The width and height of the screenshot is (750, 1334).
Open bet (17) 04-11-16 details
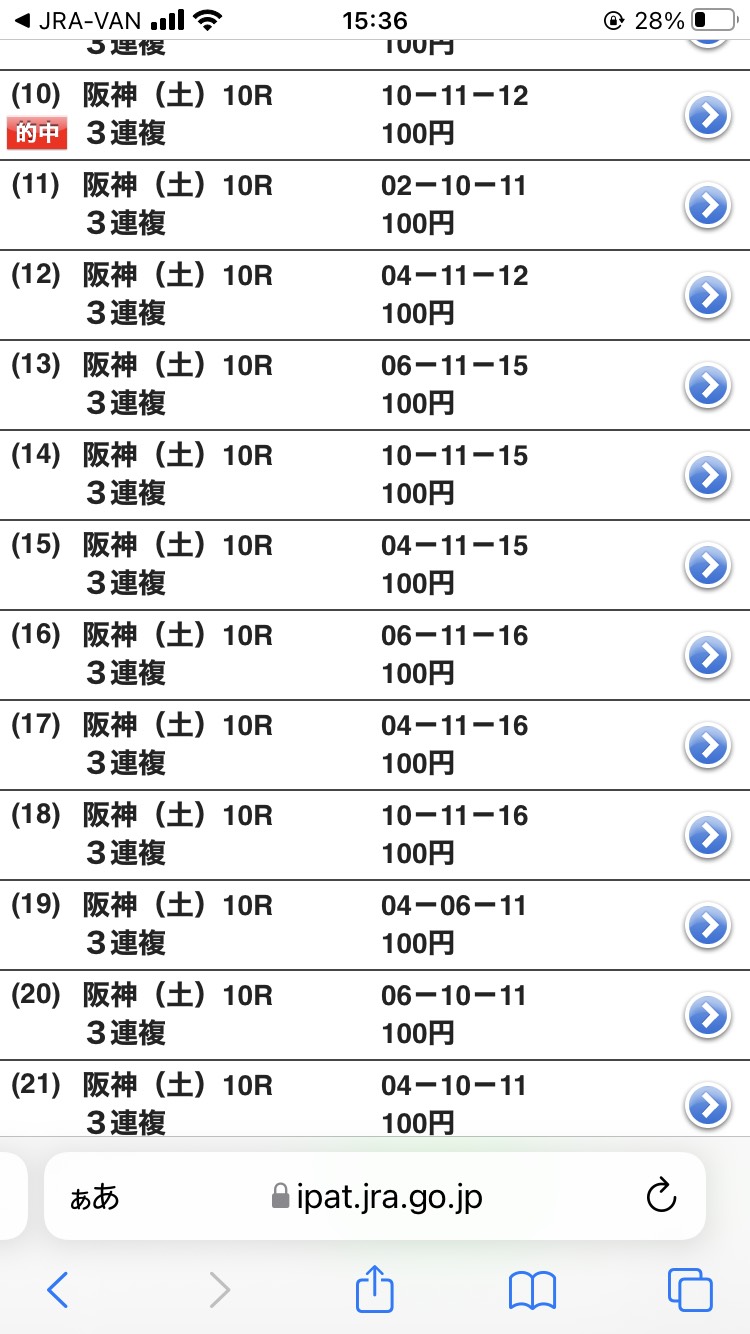coord(708,746)
